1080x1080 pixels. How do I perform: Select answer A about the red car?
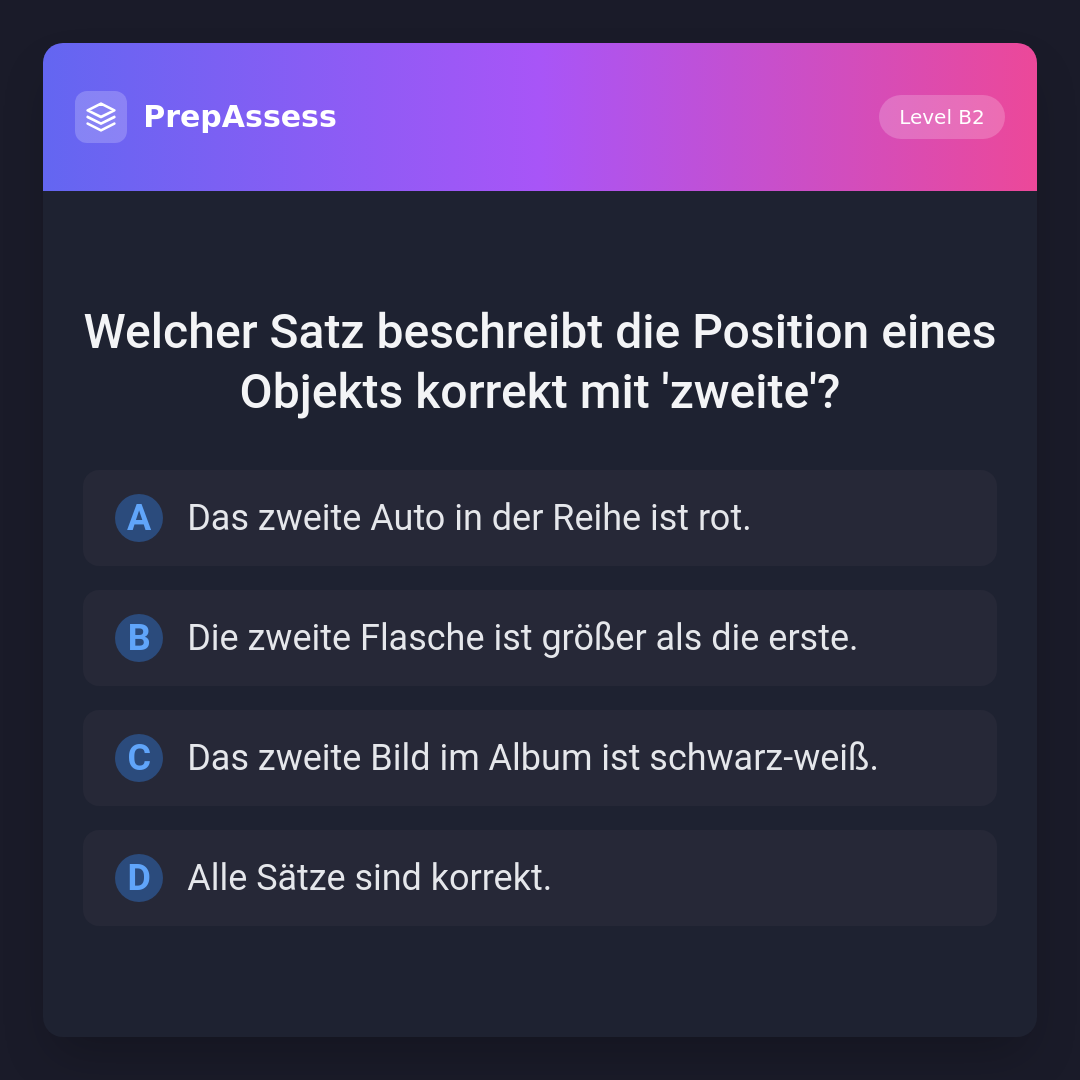pos(540,518)
